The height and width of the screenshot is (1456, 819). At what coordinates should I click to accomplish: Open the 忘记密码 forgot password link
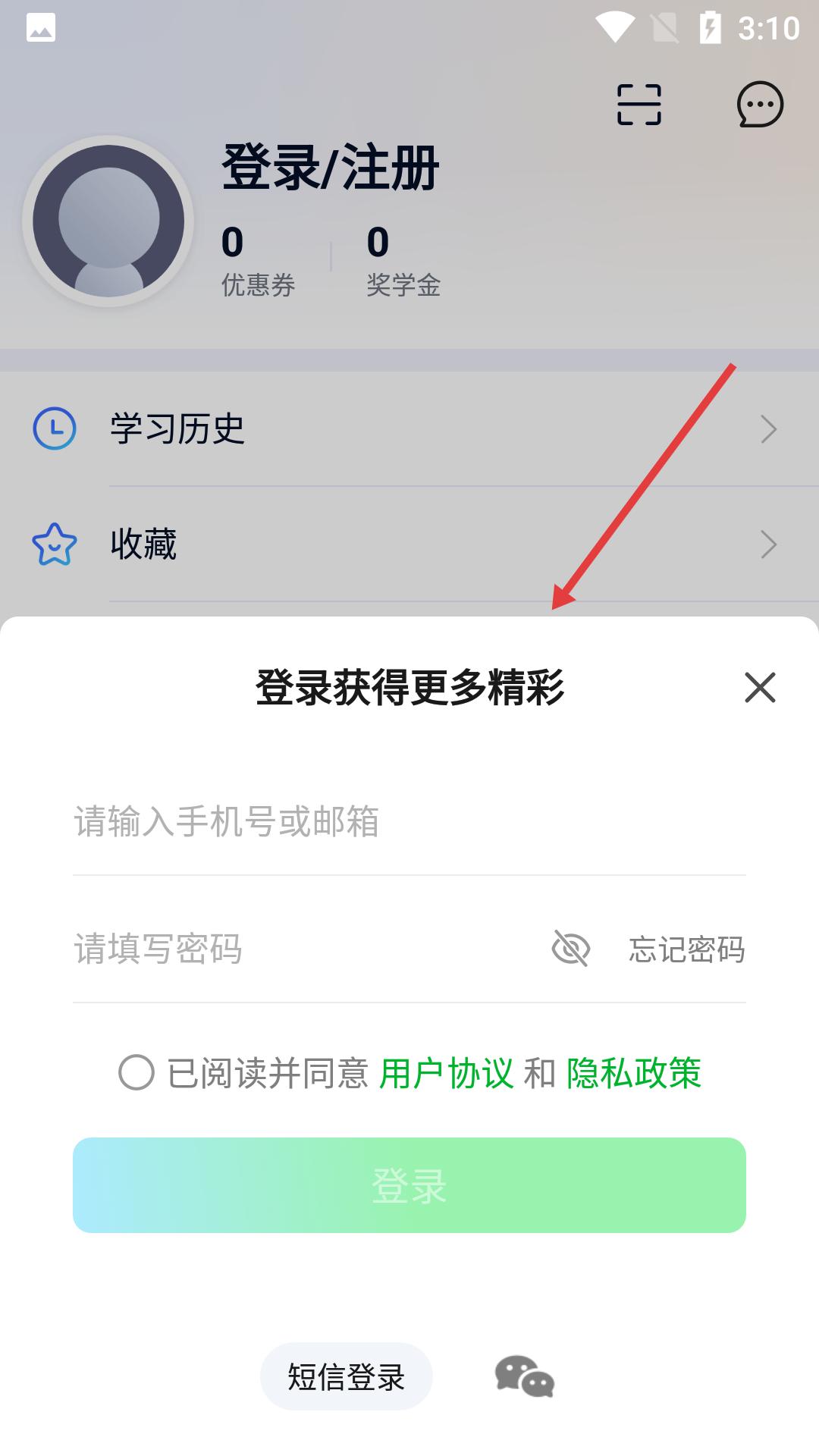click(686, 949)
